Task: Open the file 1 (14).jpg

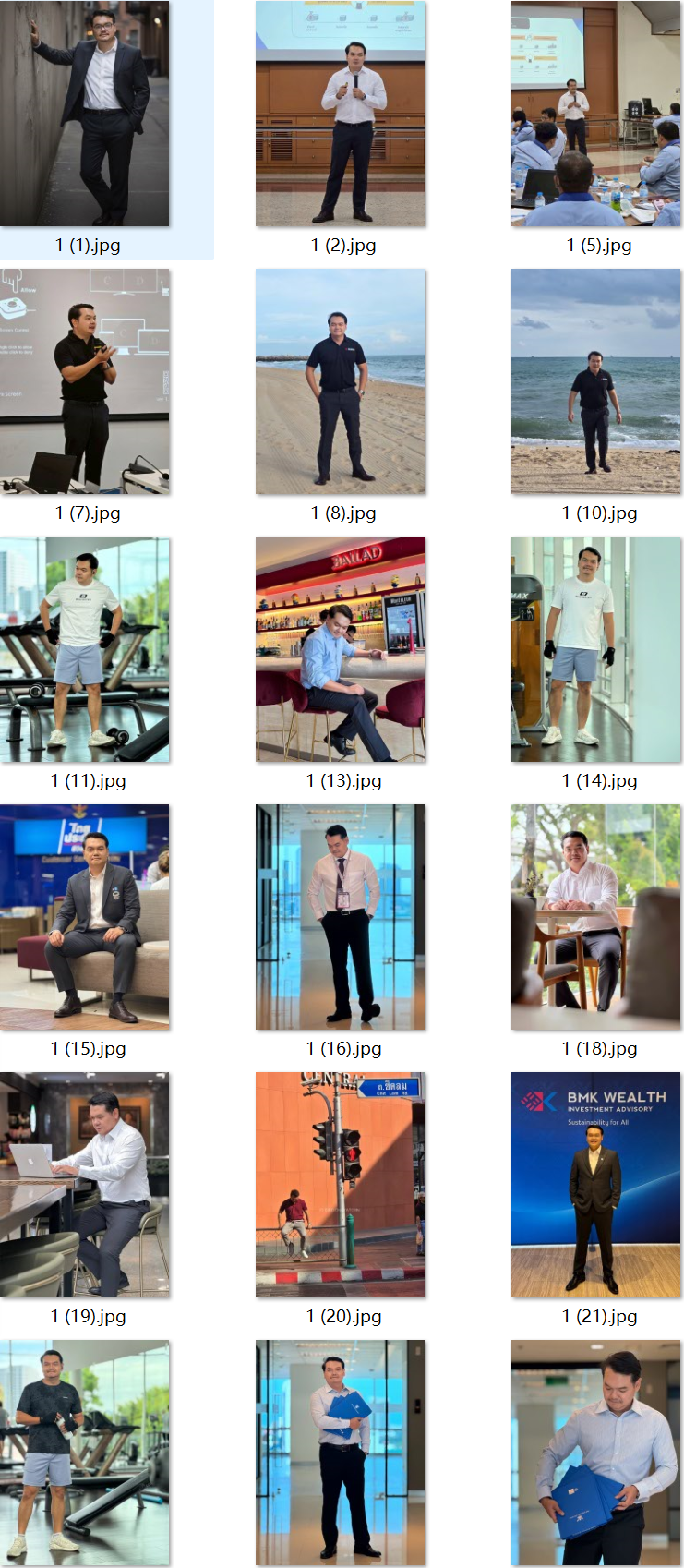Action: (x=596, y=649)
